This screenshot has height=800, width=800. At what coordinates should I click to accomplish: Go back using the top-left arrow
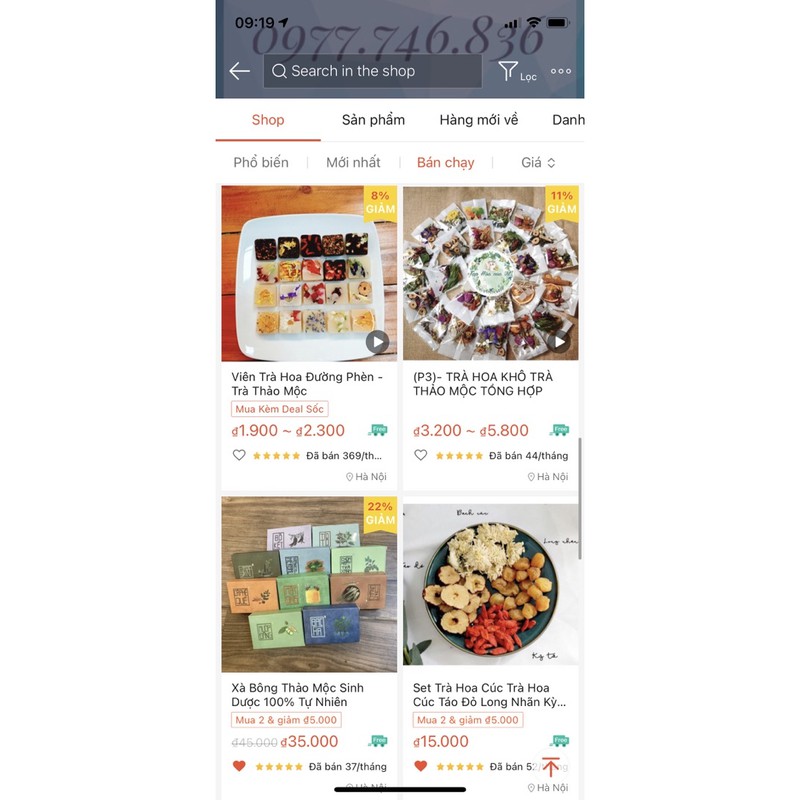(239, 71)
